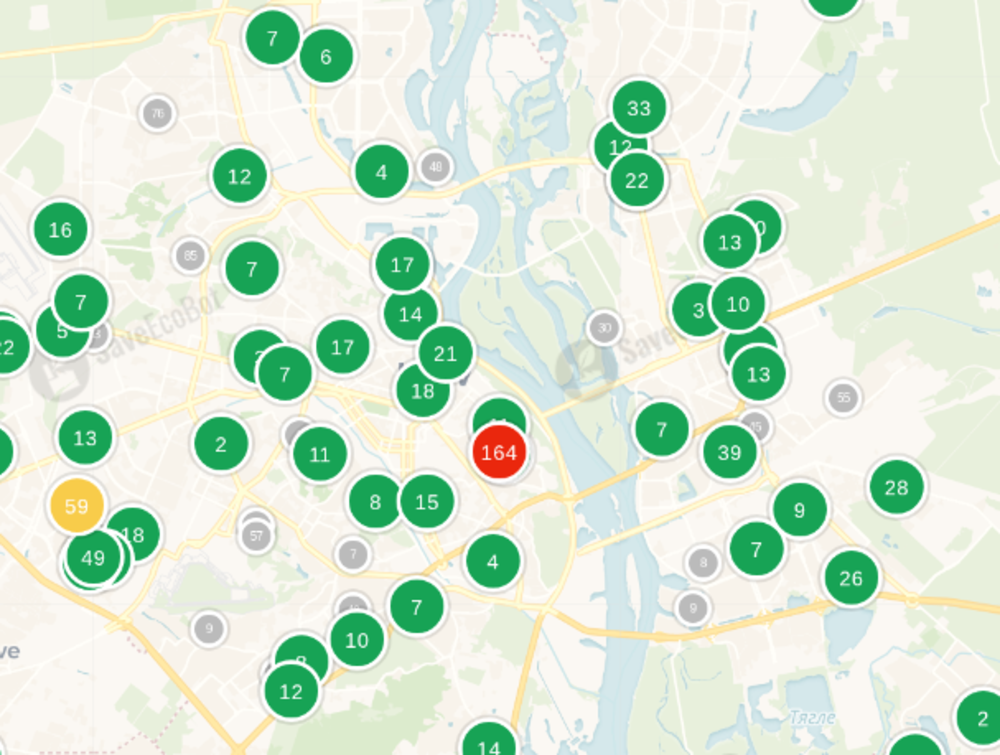Select the gray 48 marker
This screenshot has width=1000, height=755.
click(x=436, y=167)
